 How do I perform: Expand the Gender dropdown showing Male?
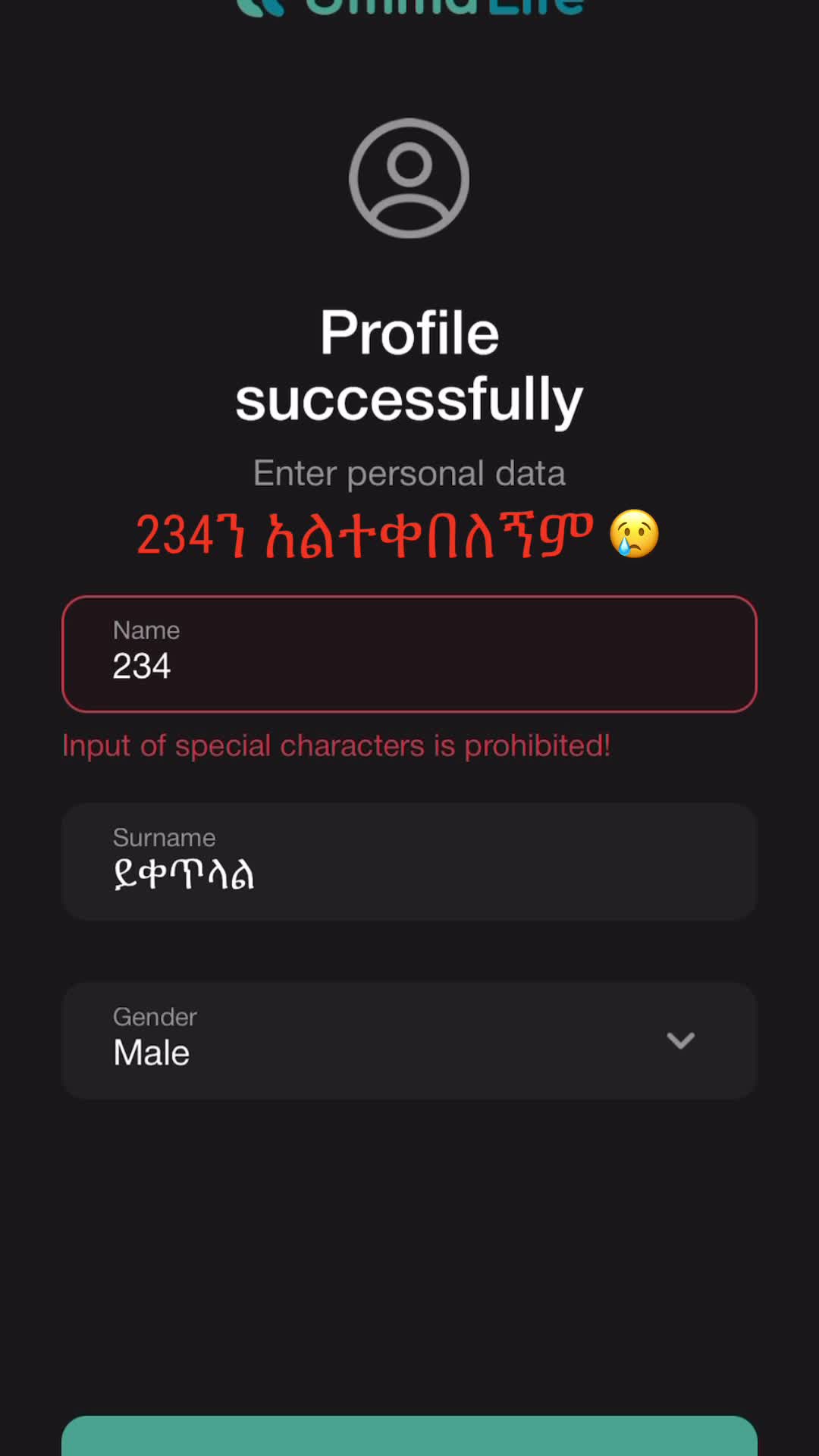[x=409, y=1040]
